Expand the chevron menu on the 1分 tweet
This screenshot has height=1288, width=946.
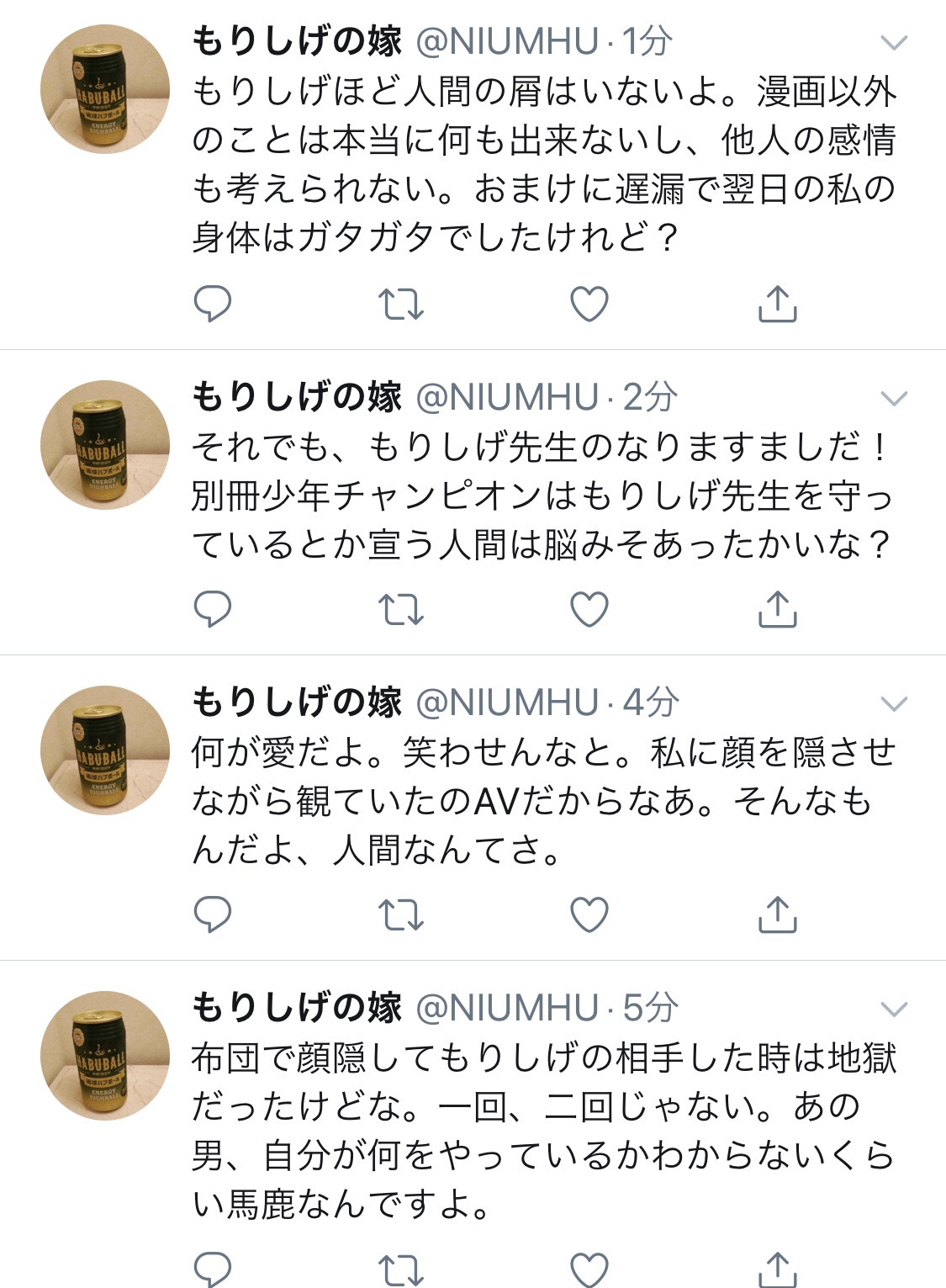(893, 42)
